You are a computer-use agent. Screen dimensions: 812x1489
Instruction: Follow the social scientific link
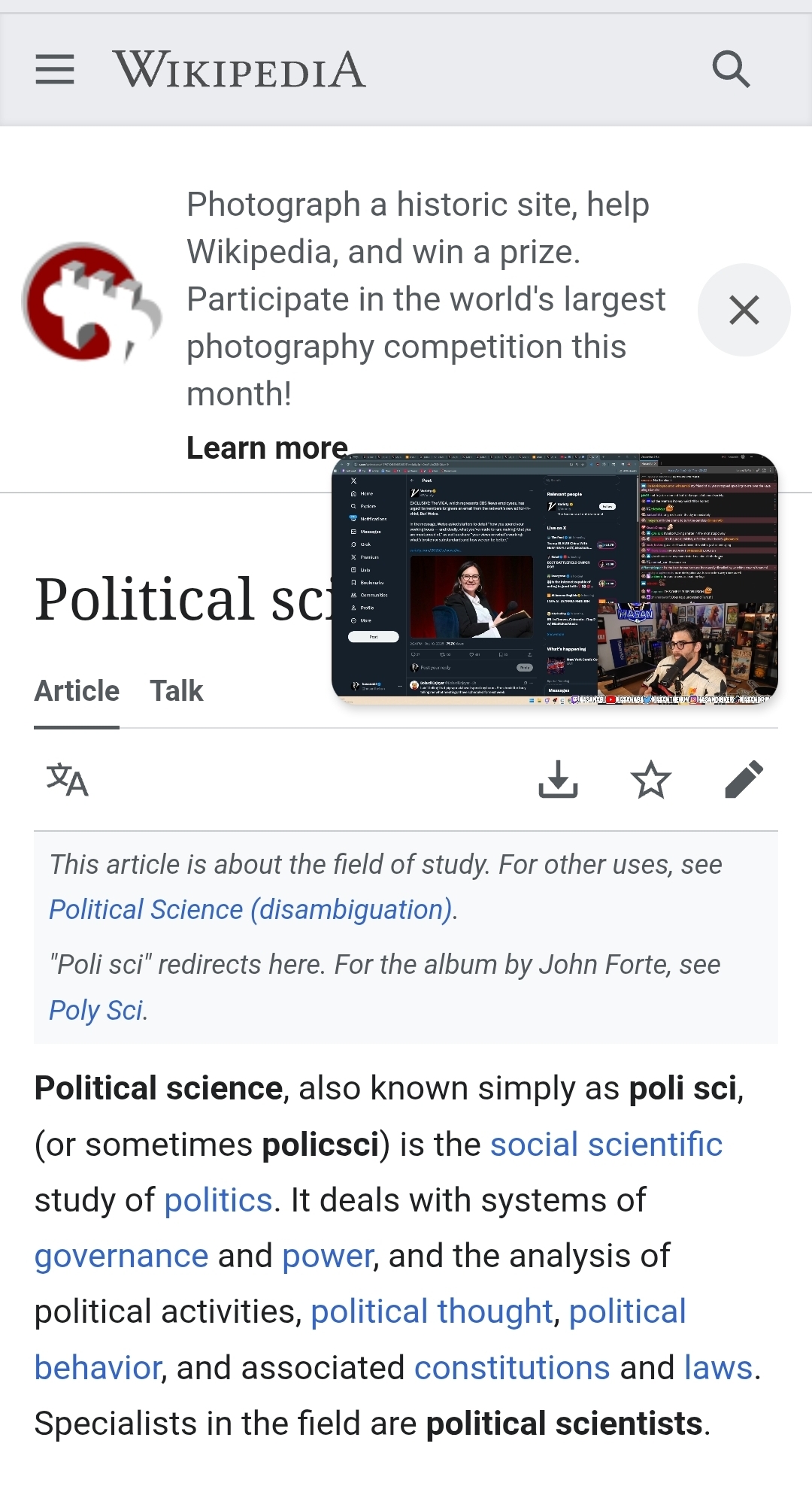point(606,1145)
